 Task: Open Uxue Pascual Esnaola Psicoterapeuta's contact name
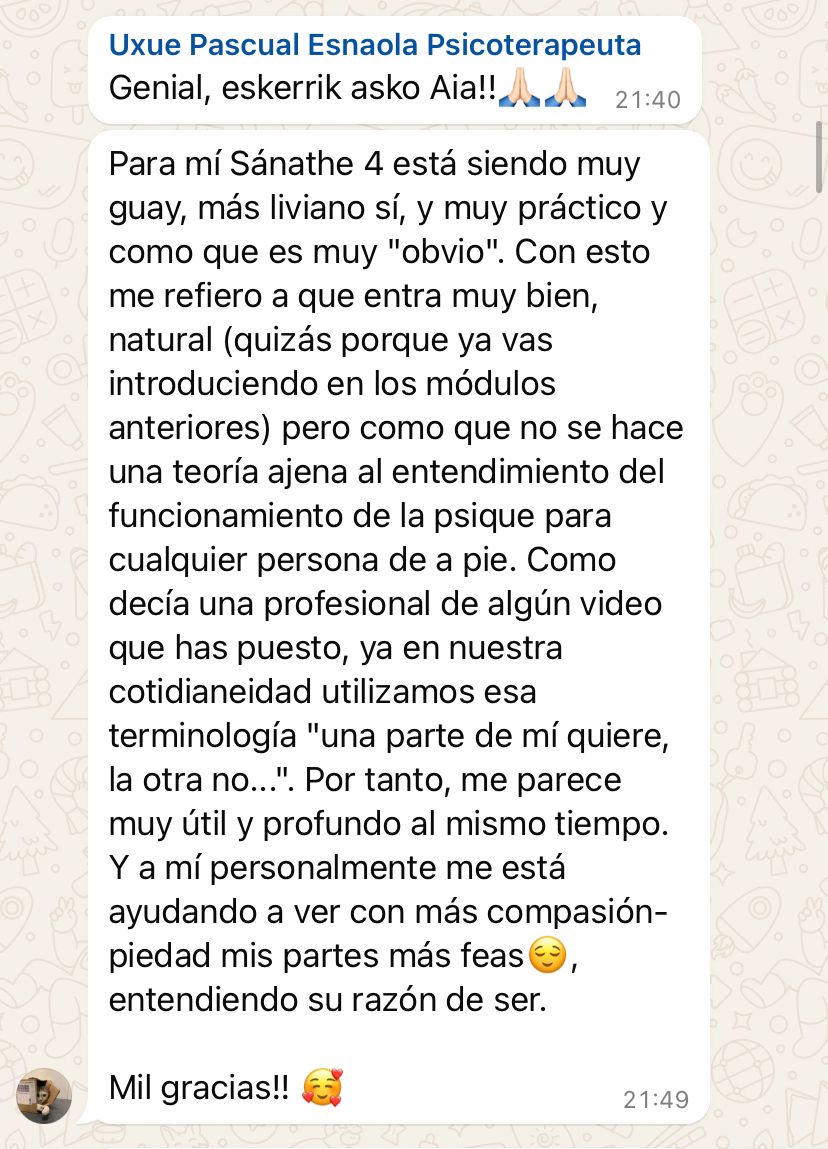tap(374, 45)
